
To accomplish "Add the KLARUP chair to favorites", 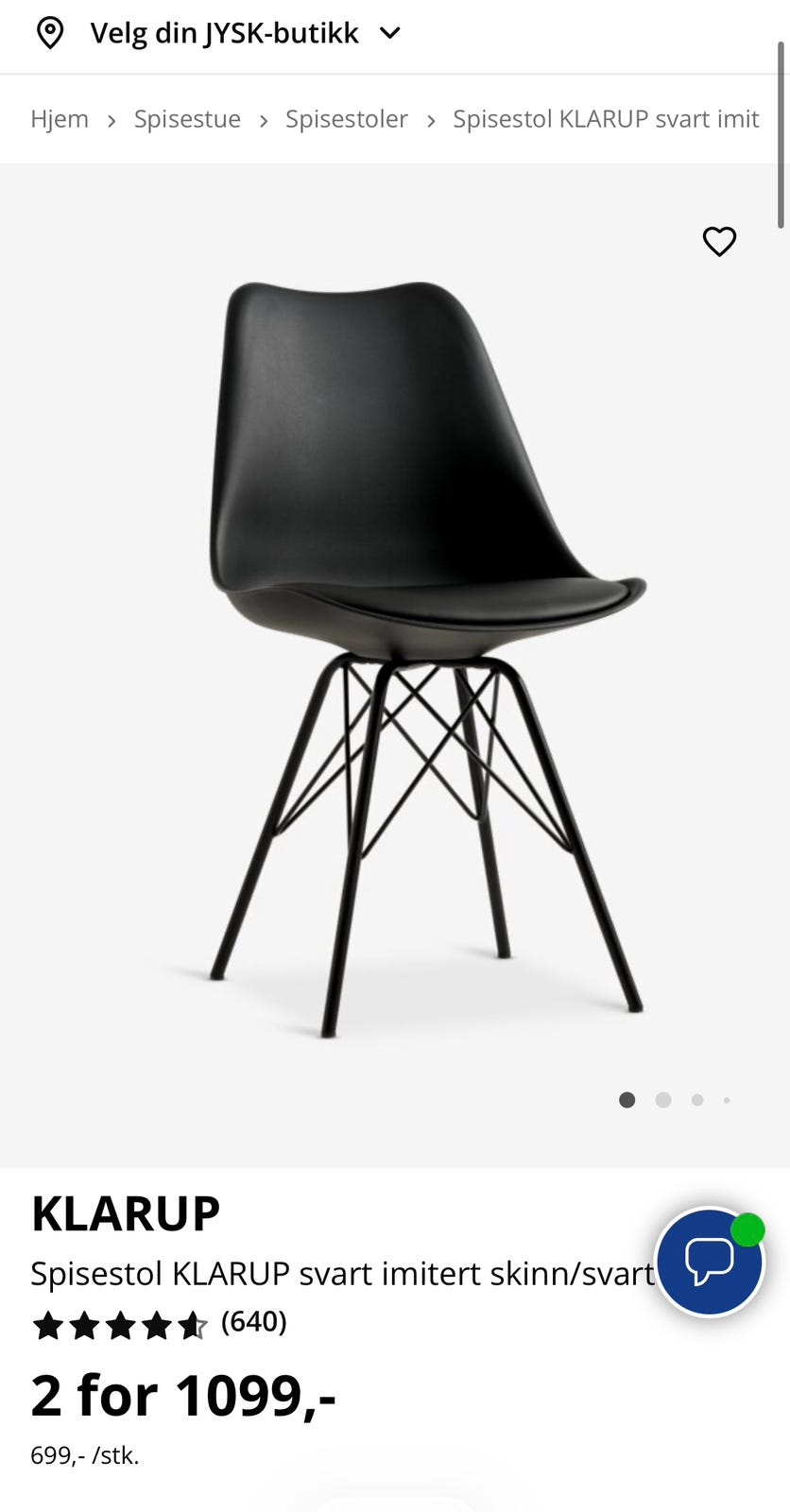I will [x=719, y=242].
